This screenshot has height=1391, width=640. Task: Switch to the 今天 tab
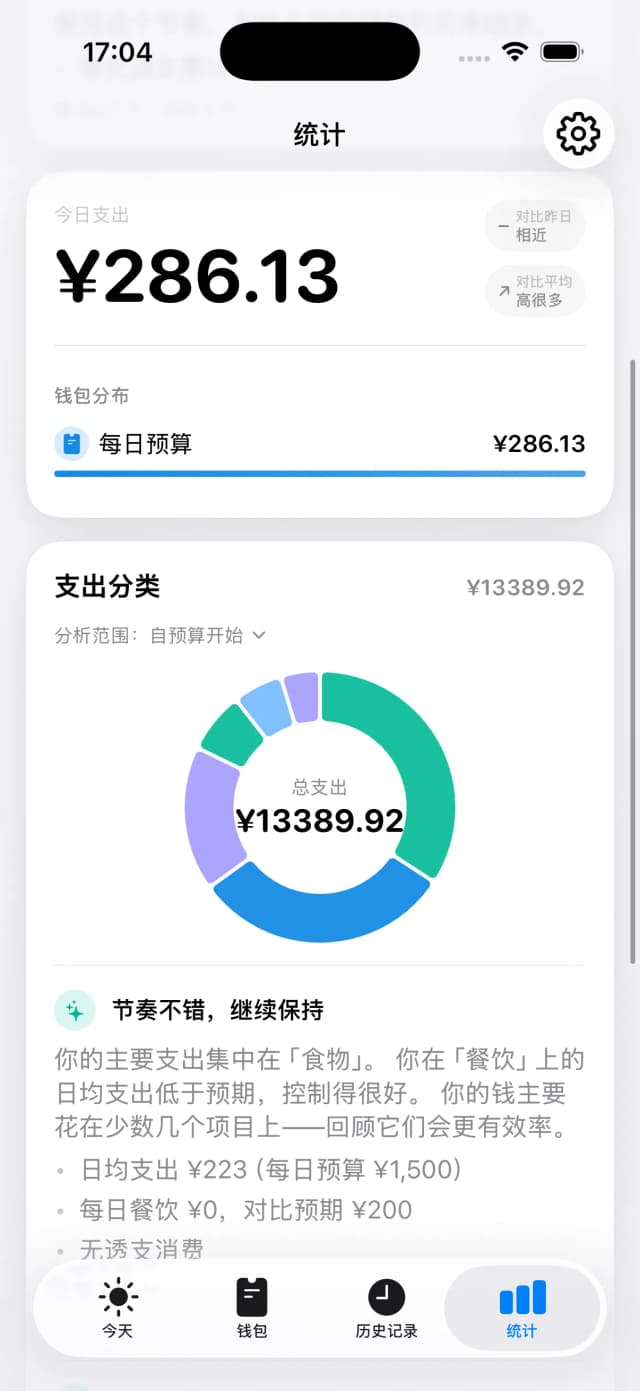tap(118, 1309)
